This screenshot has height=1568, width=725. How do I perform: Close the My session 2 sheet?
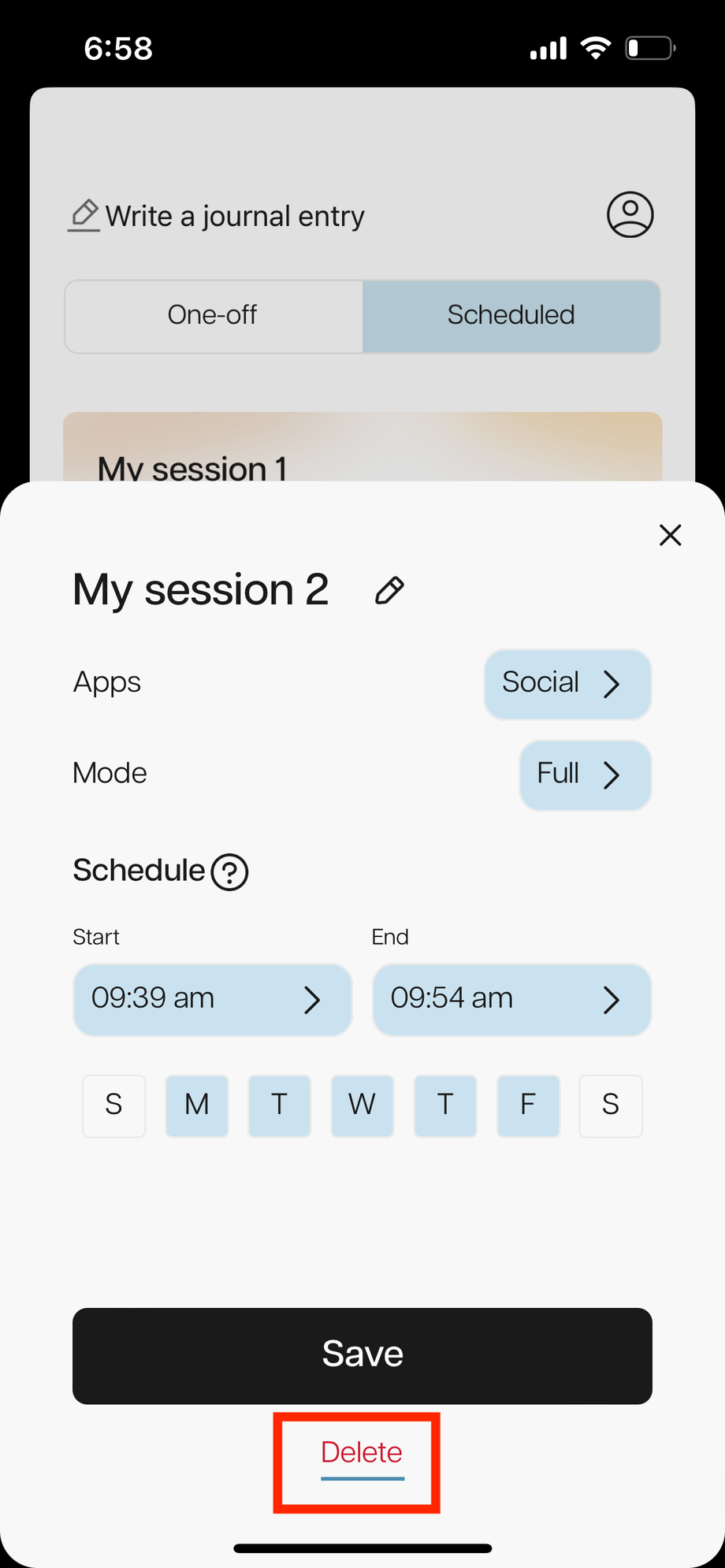670,535
